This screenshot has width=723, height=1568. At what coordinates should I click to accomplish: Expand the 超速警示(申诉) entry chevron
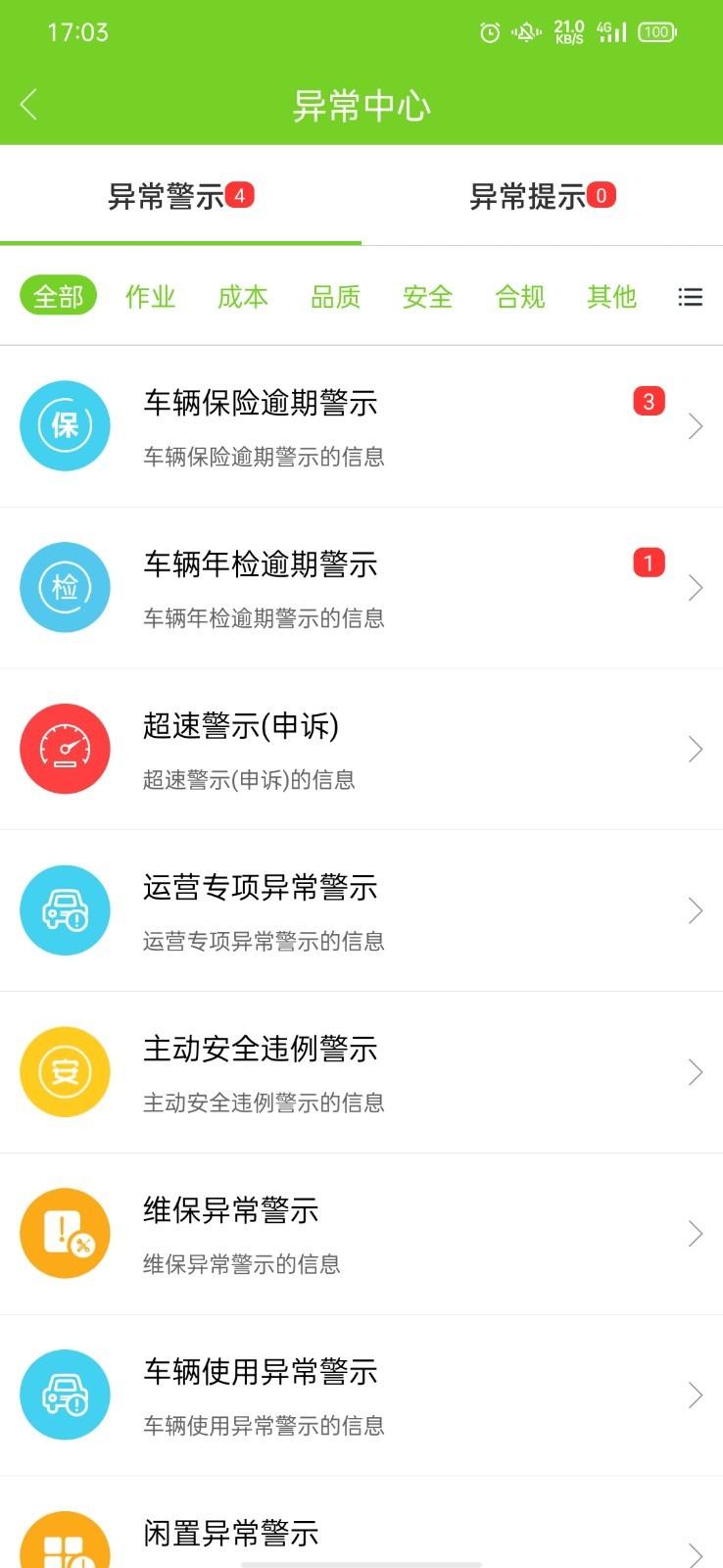tap(696, 748)
